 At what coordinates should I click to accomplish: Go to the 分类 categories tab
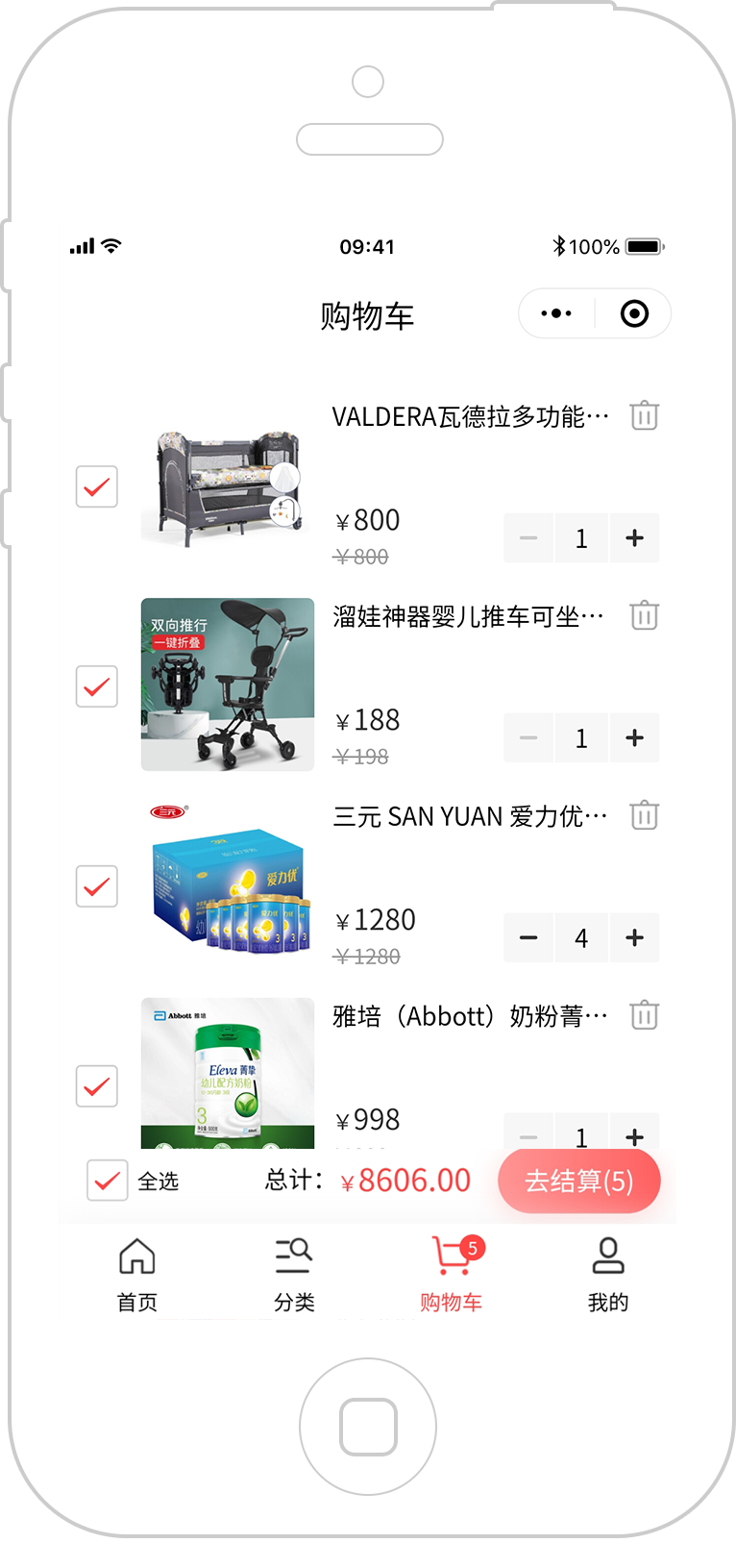pyautogui.click(x=294, y=1275)
